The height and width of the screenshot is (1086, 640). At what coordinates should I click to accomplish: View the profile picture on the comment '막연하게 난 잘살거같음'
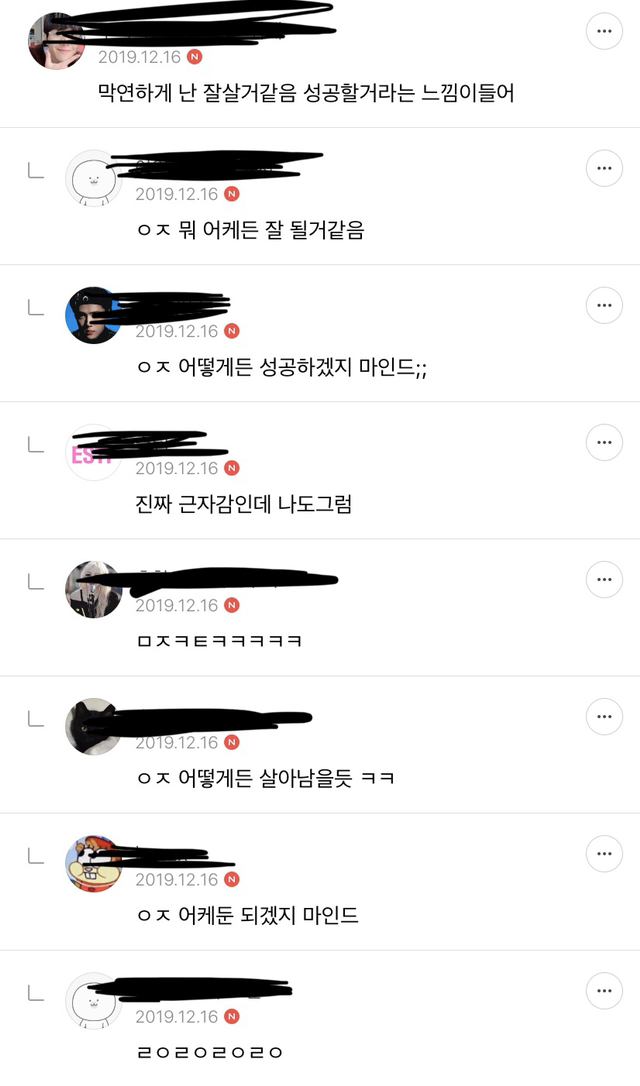point(56,41)
